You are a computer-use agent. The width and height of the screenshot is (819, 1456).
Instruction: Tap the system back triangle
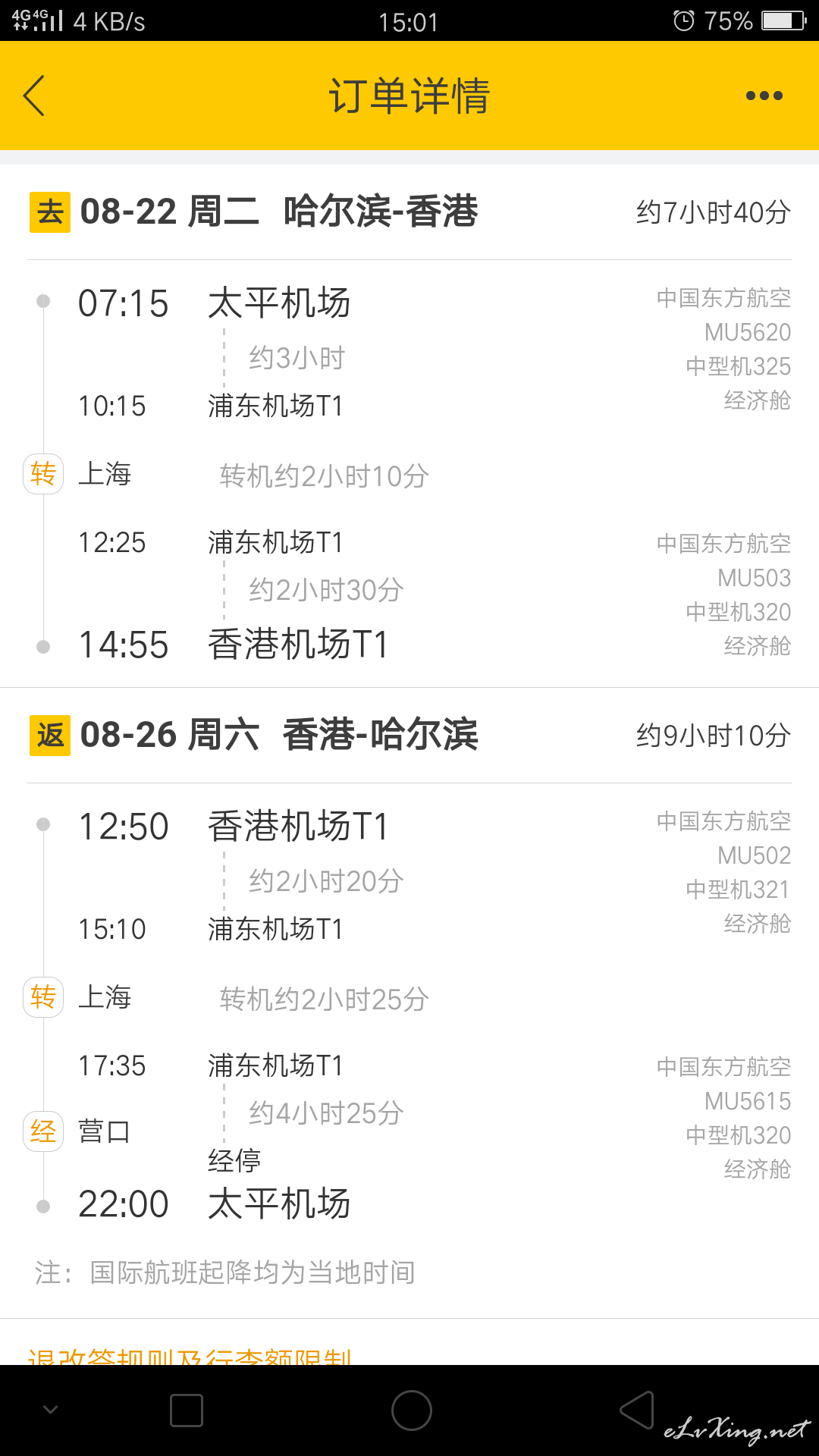click(637, 1410)
